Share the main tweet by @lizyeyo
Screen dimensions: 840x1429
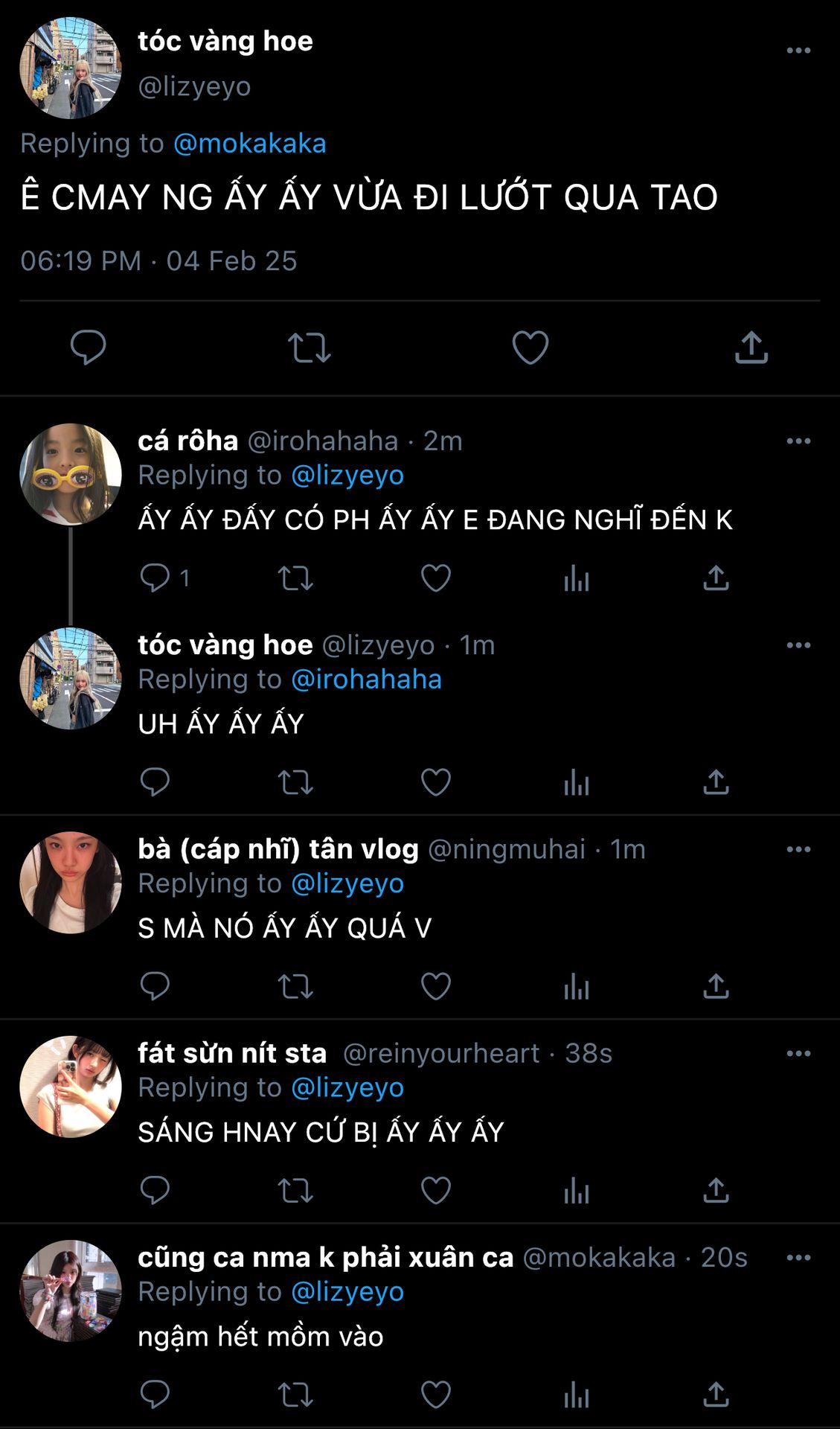point(751,348)
